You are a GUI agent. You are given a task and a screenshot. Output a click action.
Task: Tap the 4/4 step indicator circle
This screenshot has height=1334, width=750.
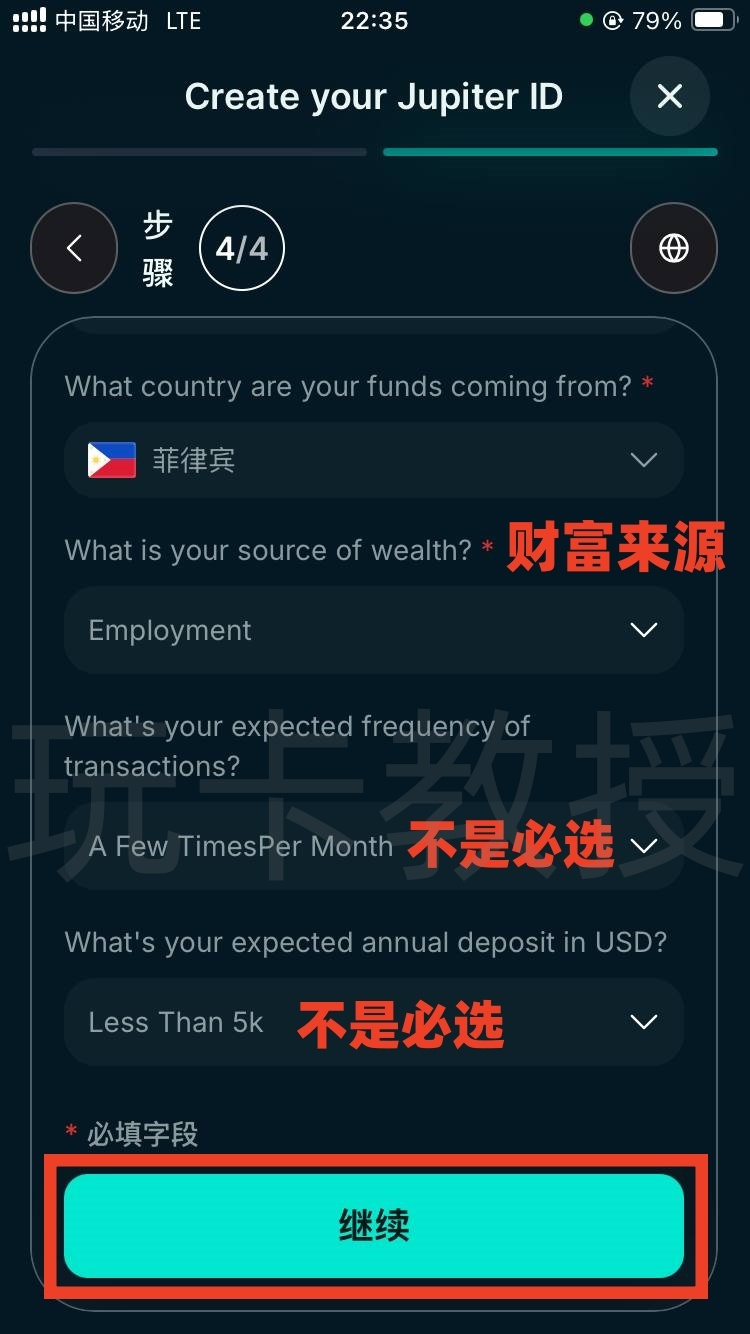[x=242, y=248]
